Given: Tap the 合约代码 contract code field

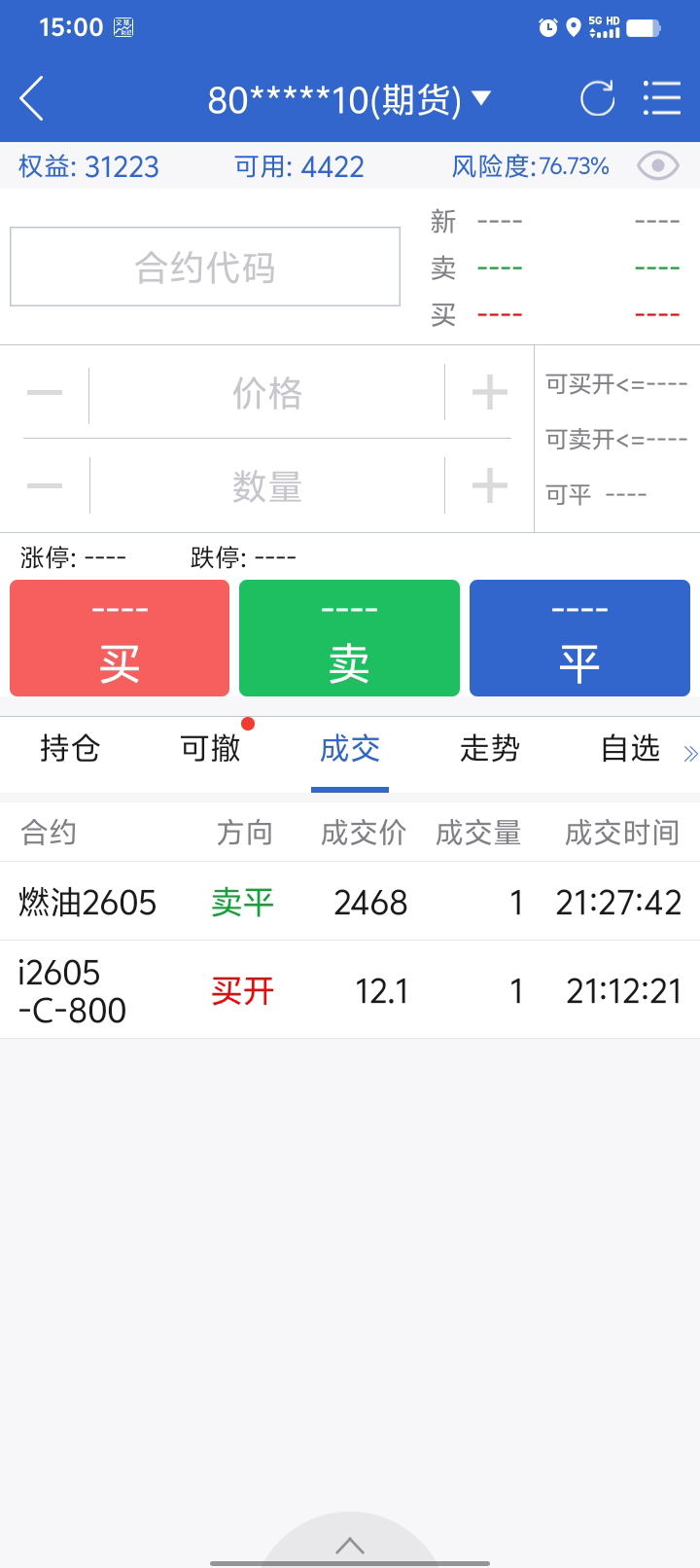Looking at the screenshot, I should (205, 267).
